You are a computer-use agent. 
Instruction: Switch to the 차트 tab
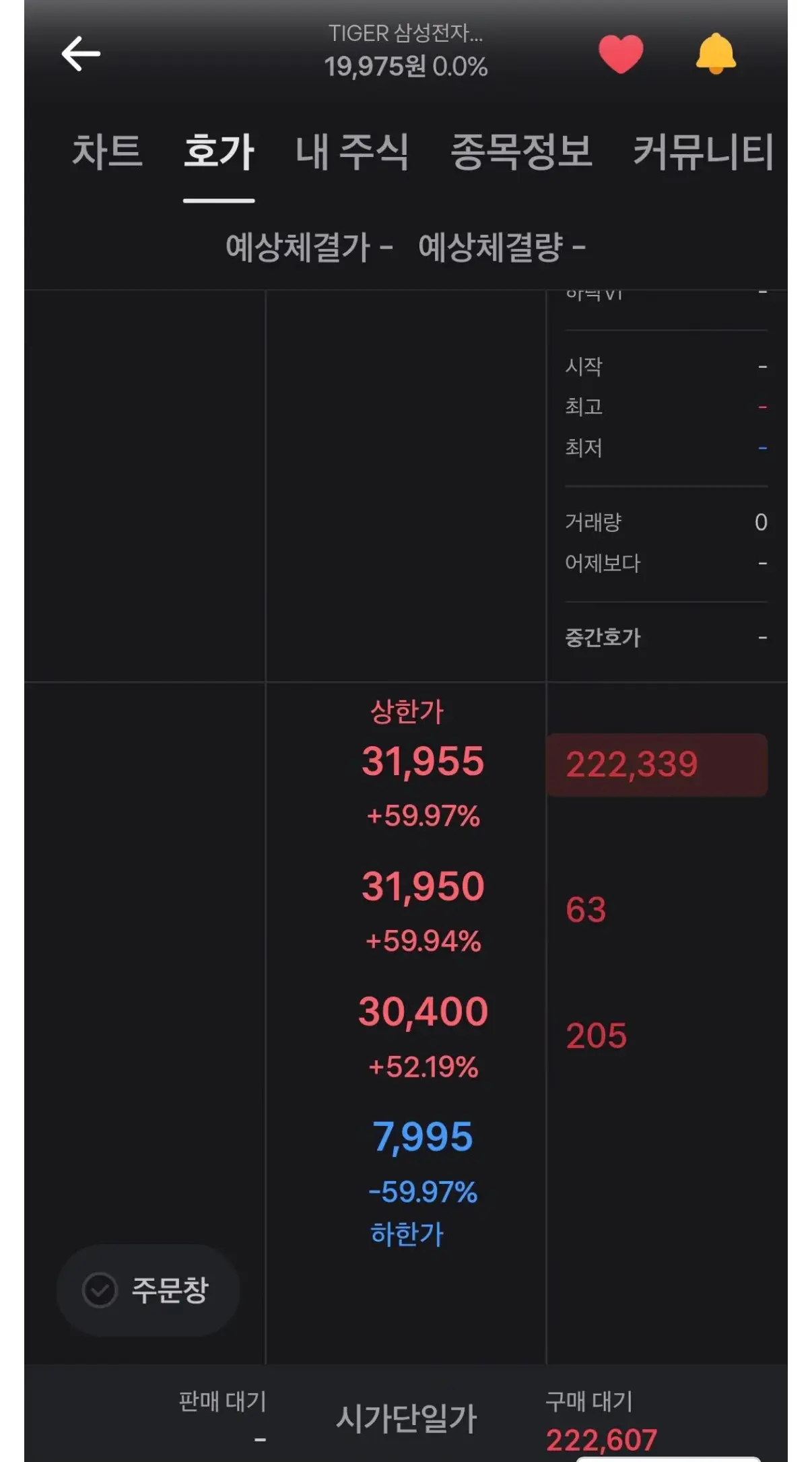click(x=107, y=151)
